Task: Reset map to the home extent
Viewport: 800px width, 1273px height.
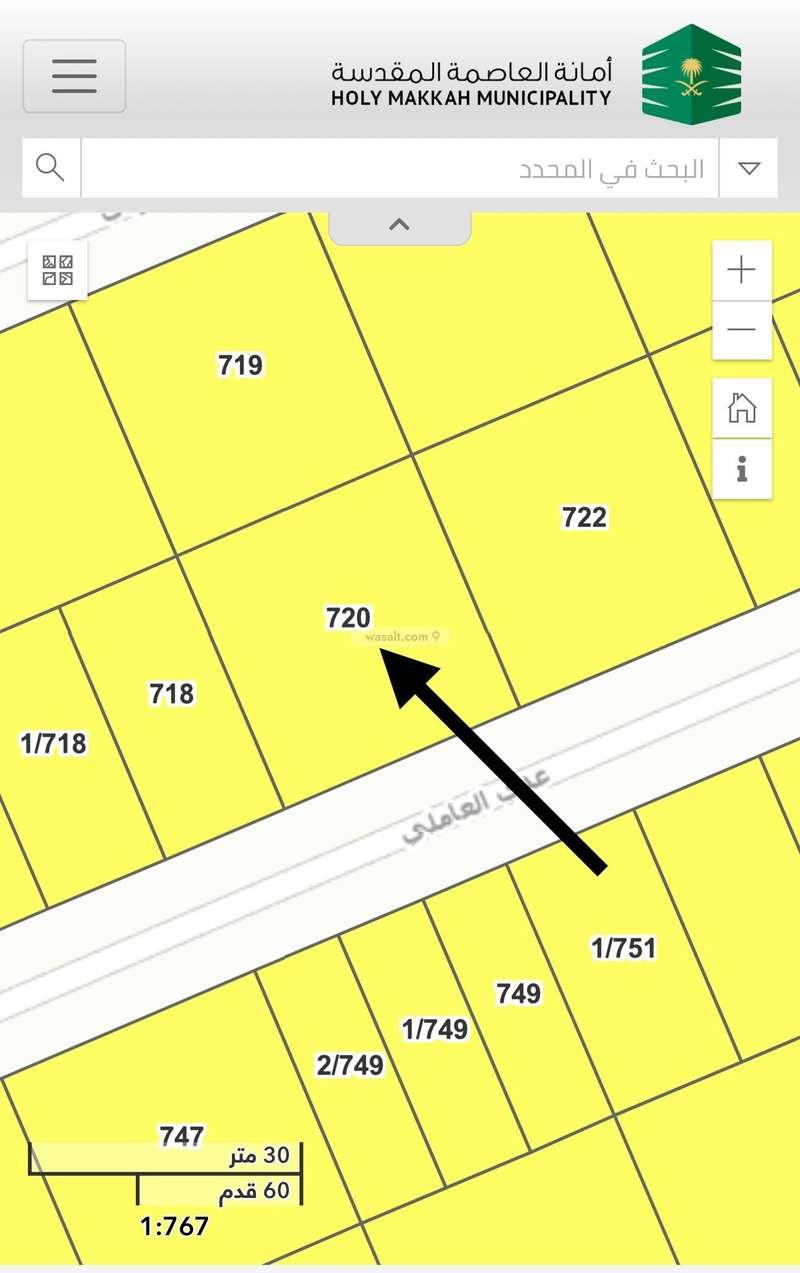Action: coord(742,408)
